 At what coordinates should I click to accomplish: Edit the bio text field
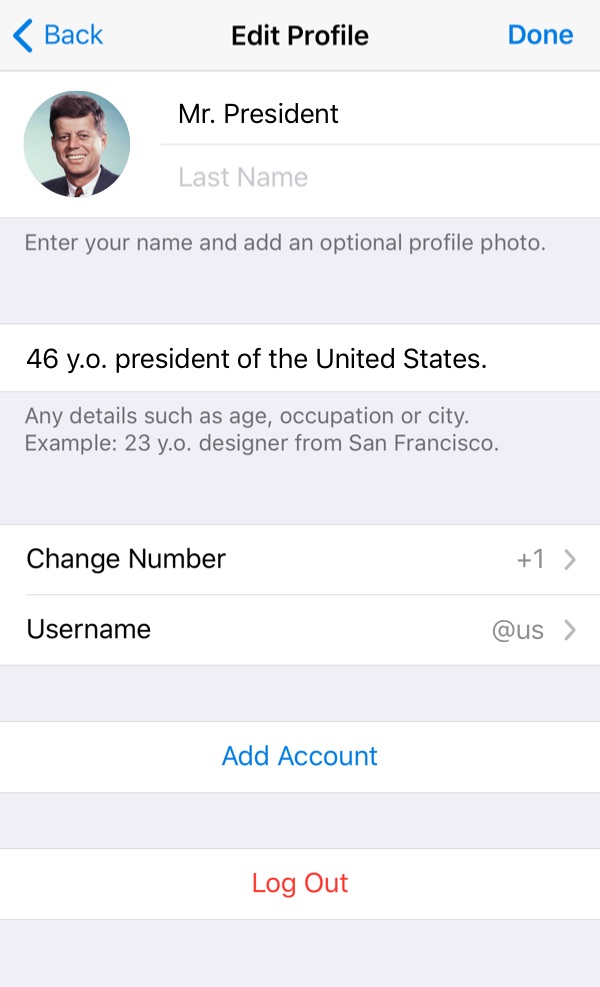coord(300,358)
